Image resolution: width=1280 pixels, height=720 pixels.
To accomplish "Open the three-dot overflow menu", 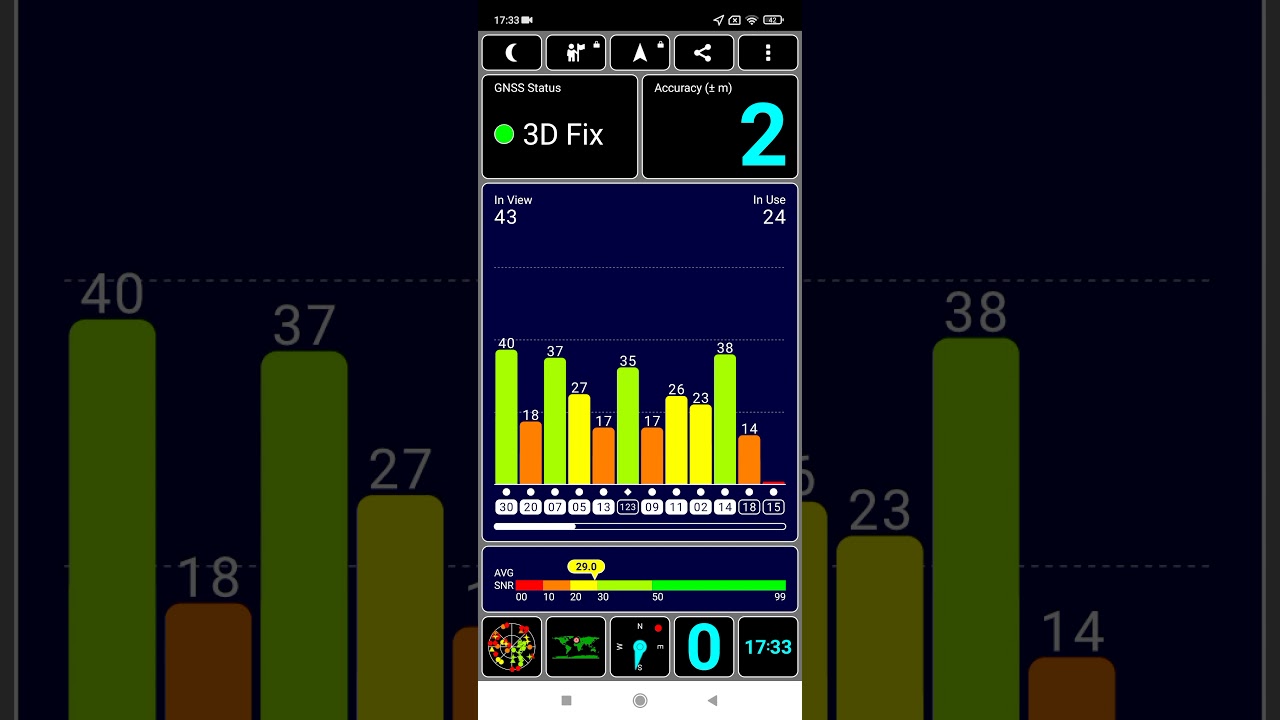I will click(767, 53).
